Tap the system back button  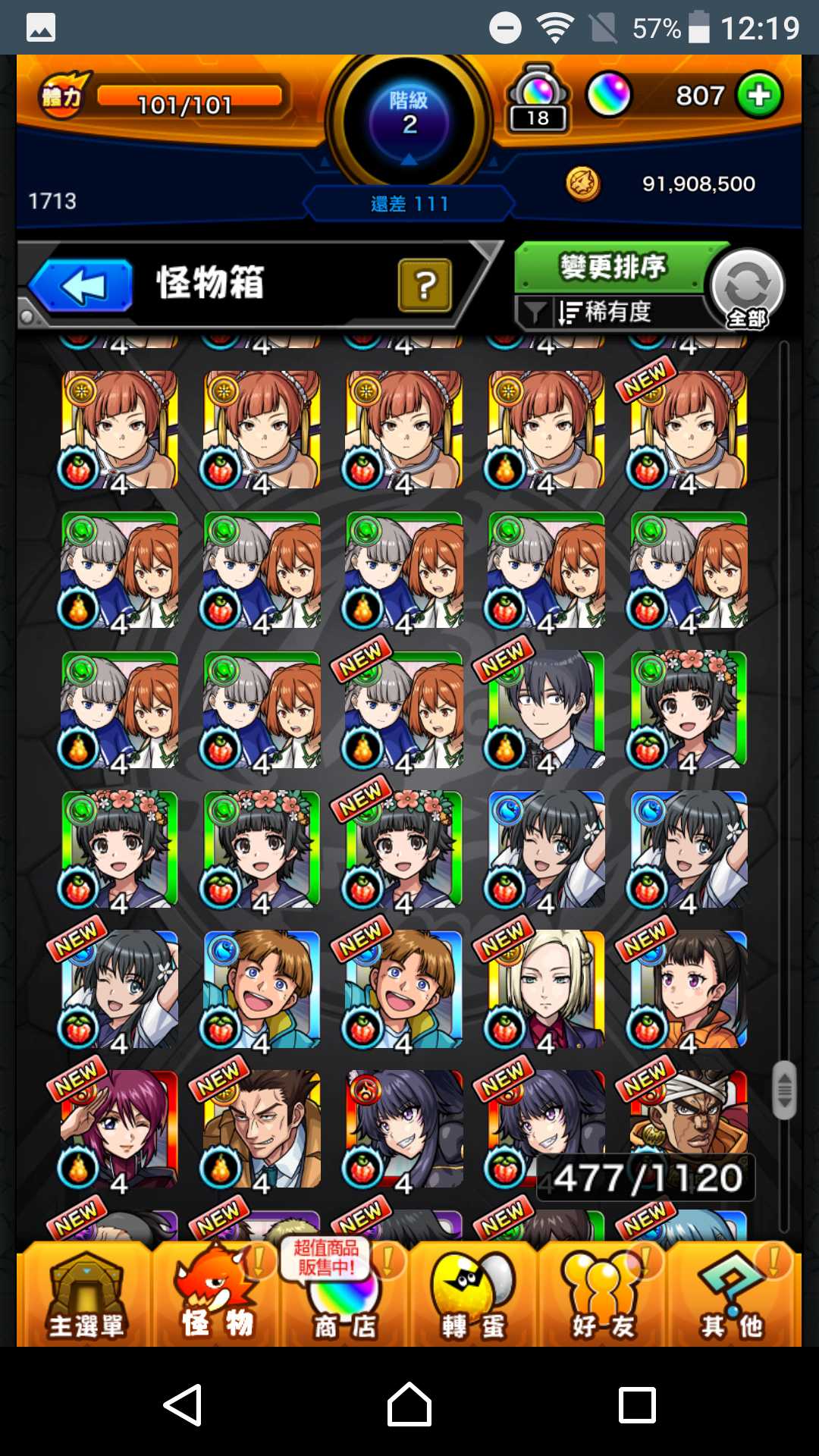coord(183,1404)
